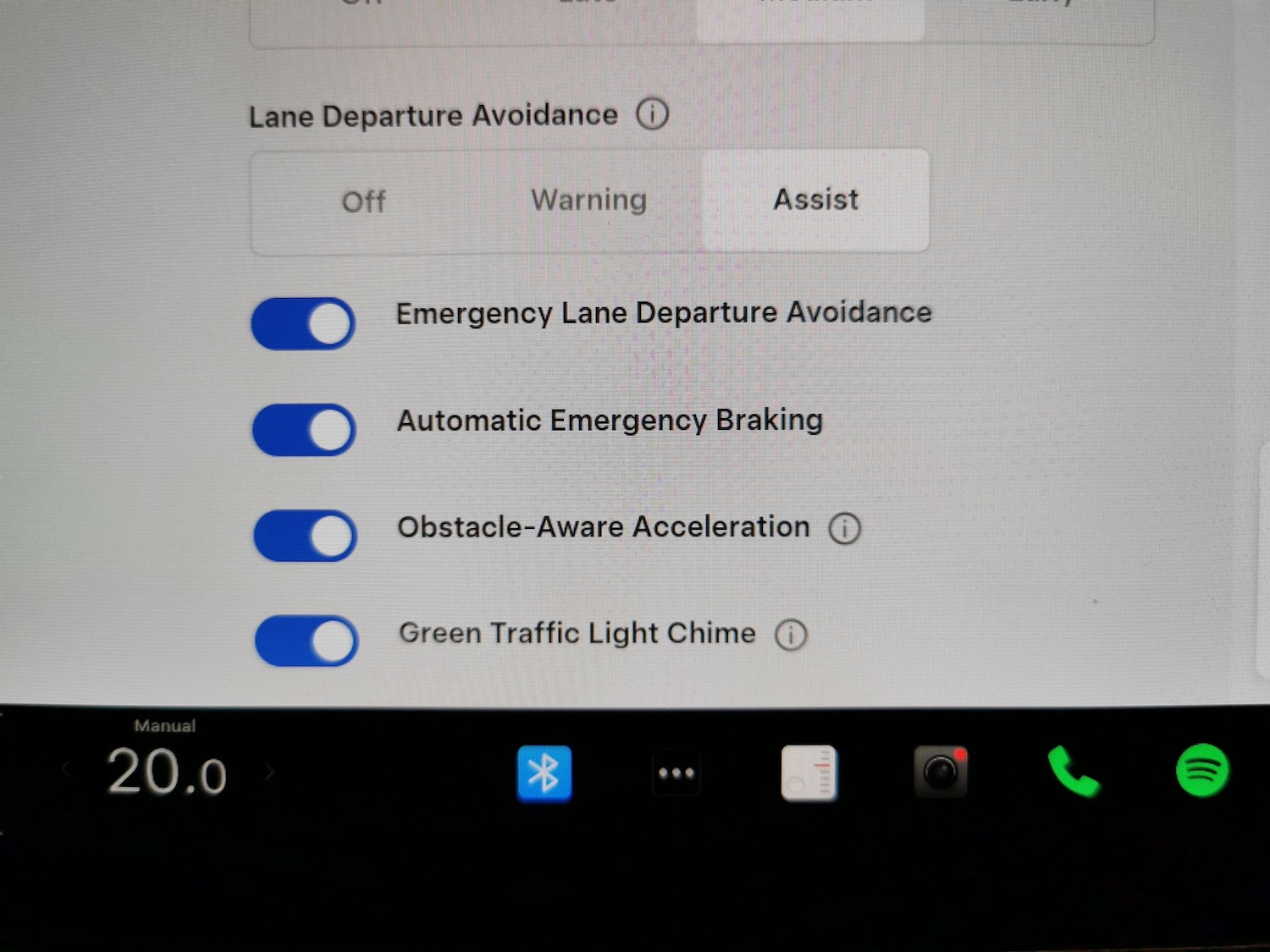Screen dimensions: 1270x952
Task: Open the white manual app icon
Action: click(x=809, y=773)
